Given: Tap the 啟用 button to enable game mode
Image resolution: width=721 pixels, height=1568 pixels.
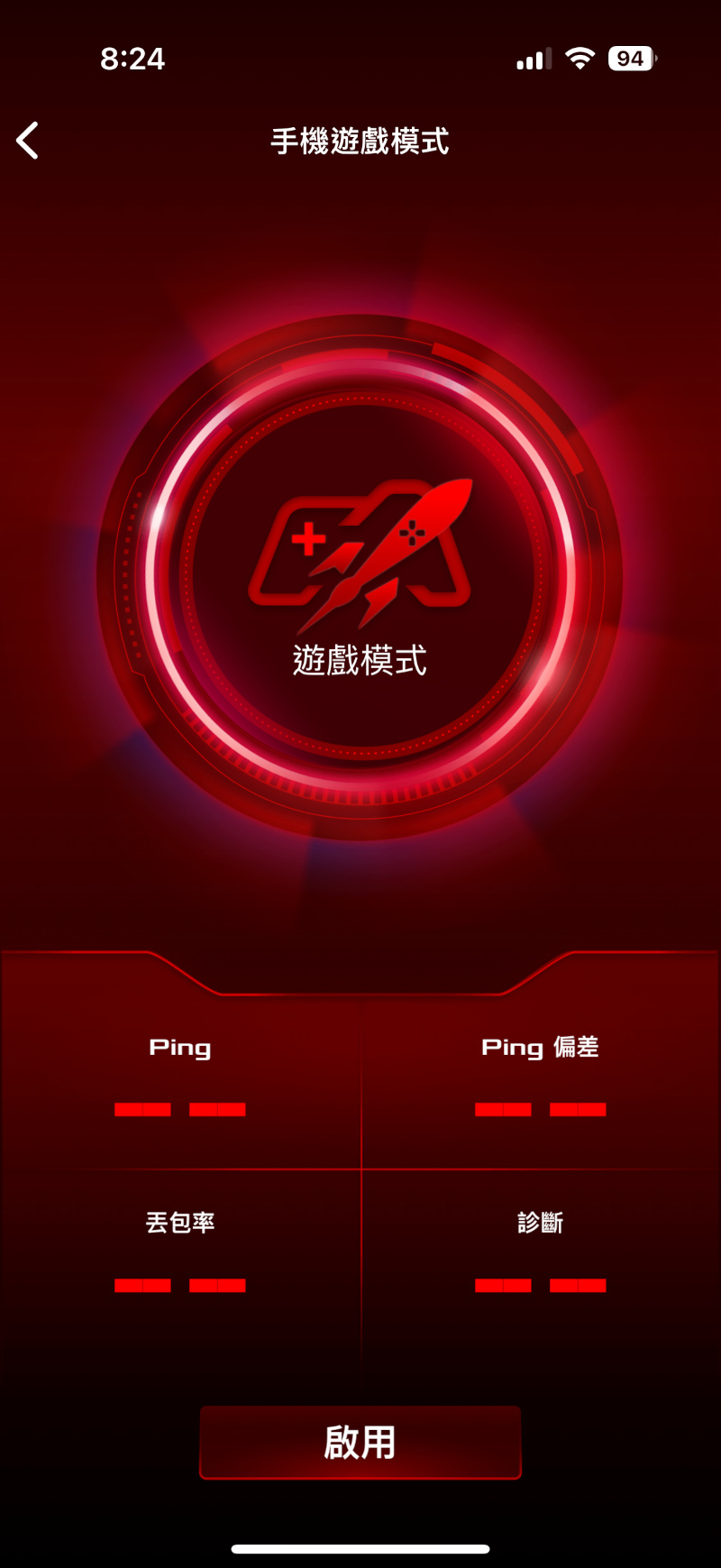Looking at the screenshot, I should pos(360,1442).
